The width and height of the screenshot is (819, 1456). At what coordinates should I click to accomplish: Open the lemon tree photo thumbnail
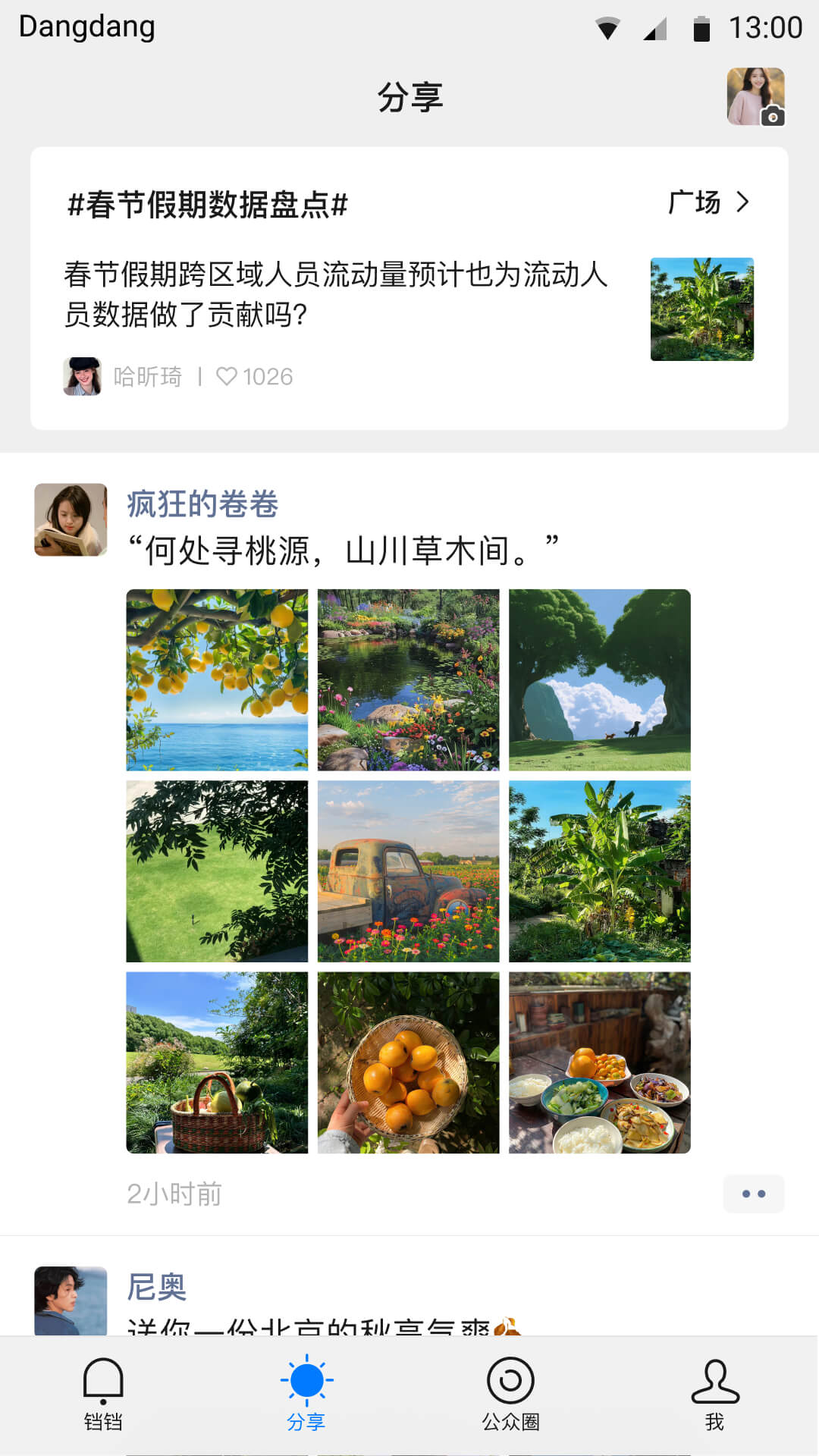point(216,680)
